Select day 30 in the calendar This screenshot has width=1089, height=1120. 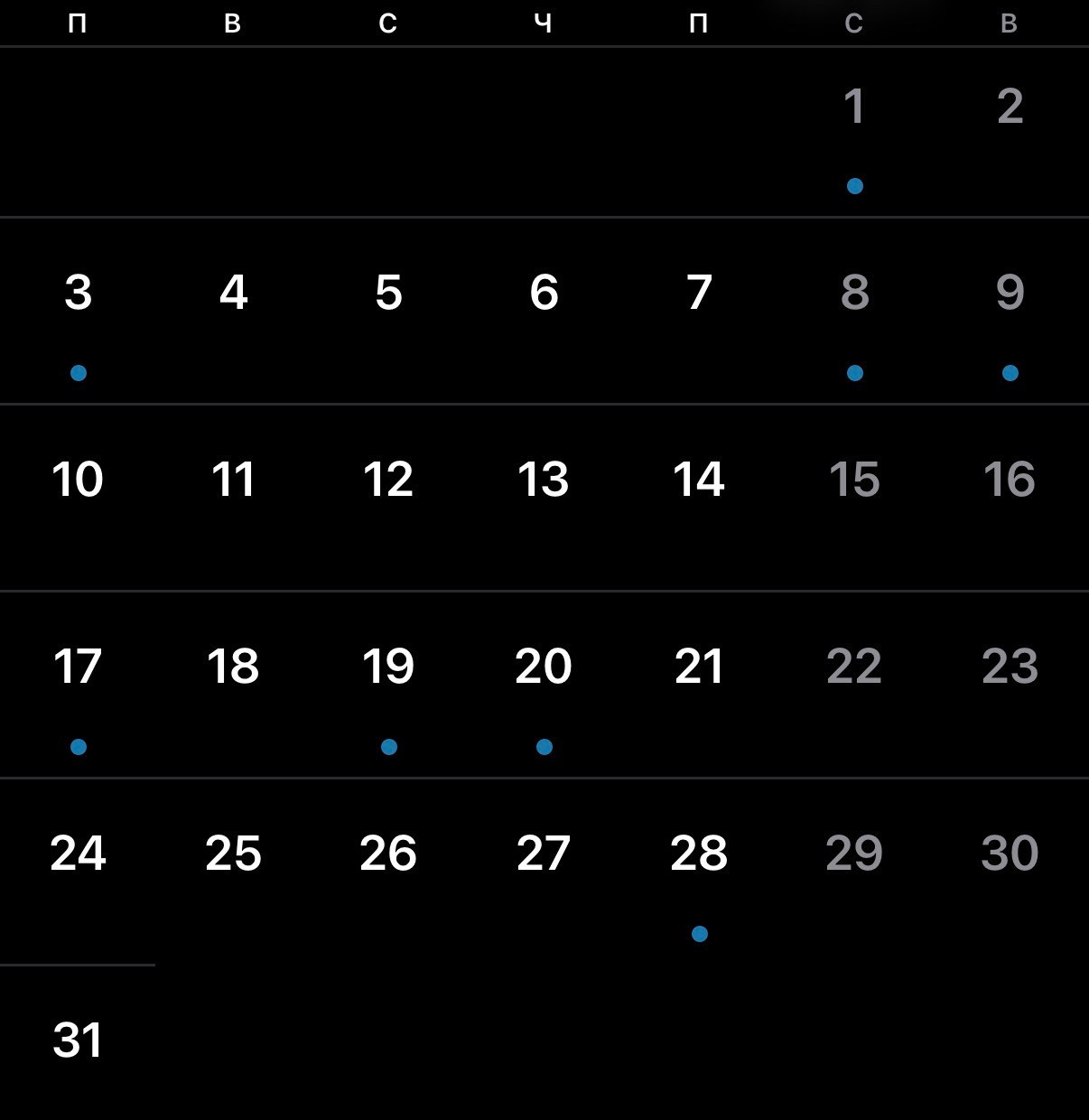1010,854
